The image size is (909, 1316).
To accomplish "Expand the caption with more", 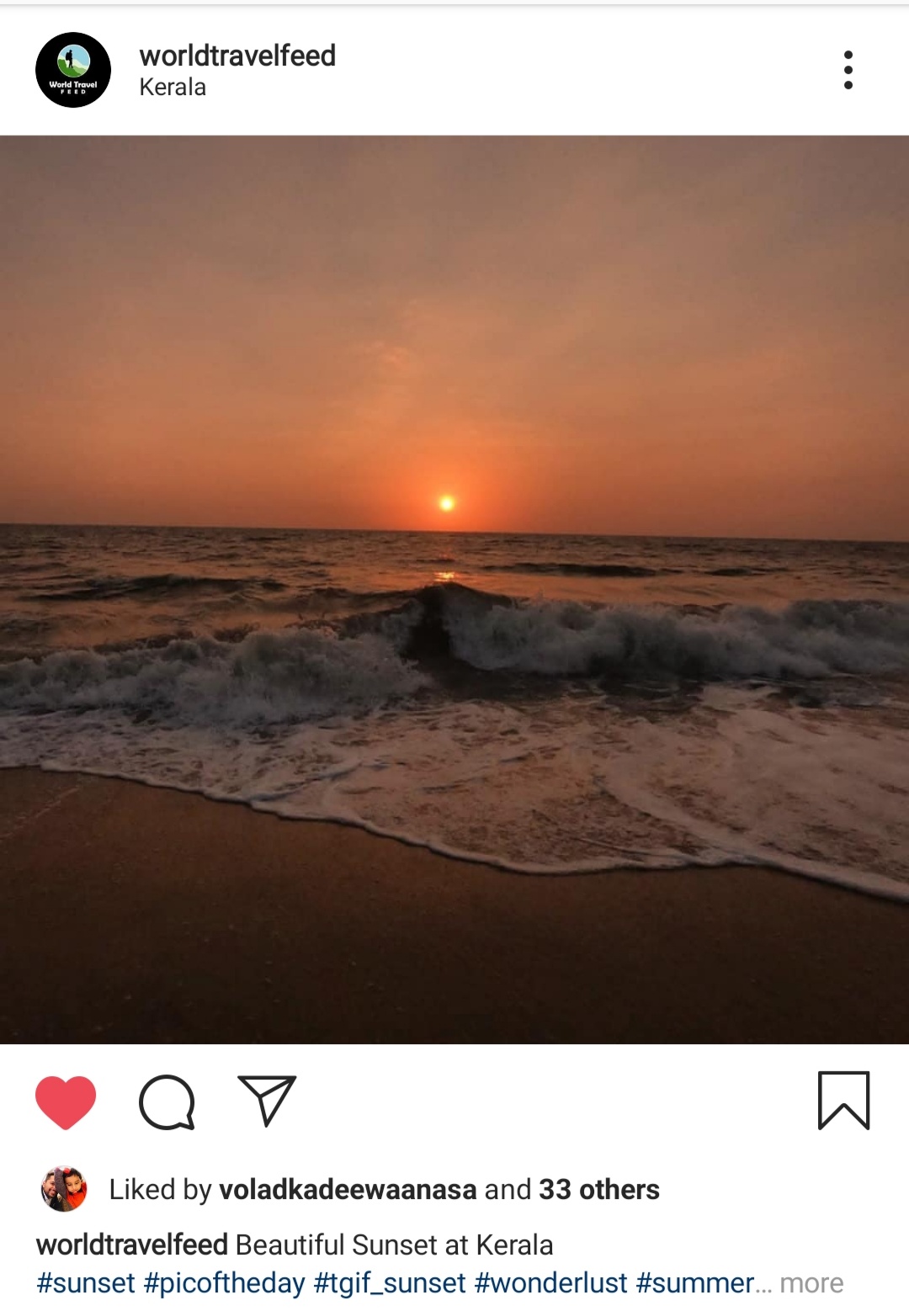I will (811, 1283).
